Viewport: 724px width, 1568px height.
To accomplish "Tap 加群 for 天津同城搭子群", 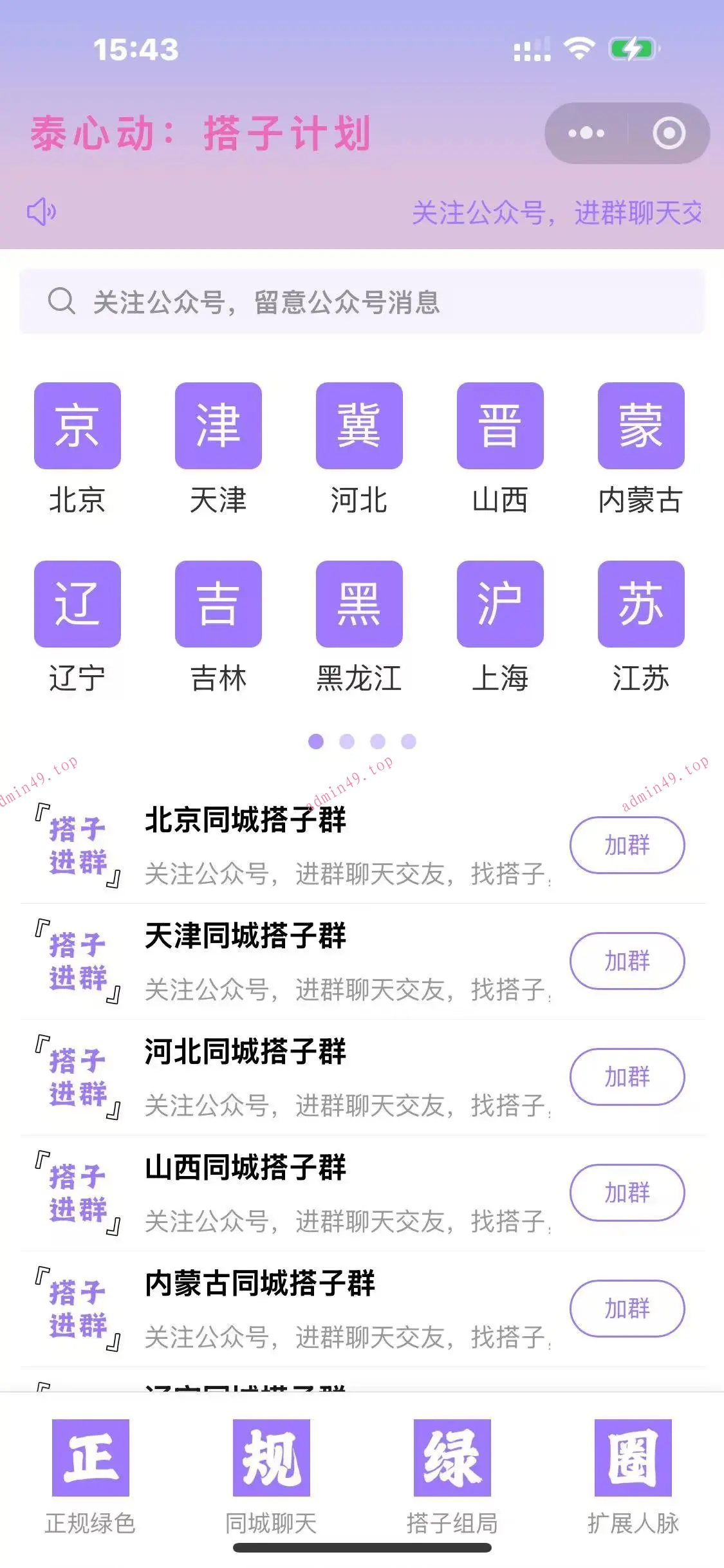I will point(627,961).
